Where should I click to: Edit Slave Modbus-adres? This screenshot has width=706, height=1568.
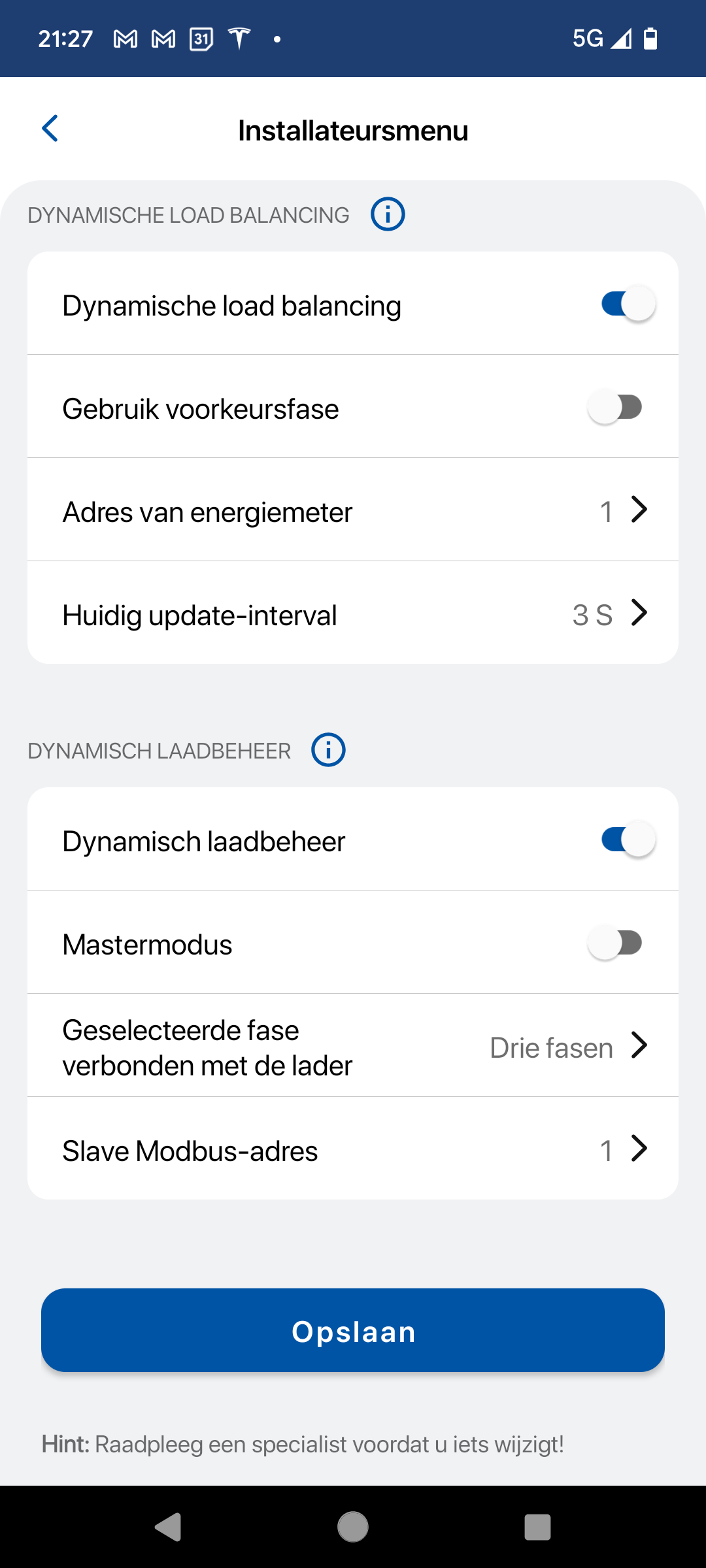(353, 1149)
